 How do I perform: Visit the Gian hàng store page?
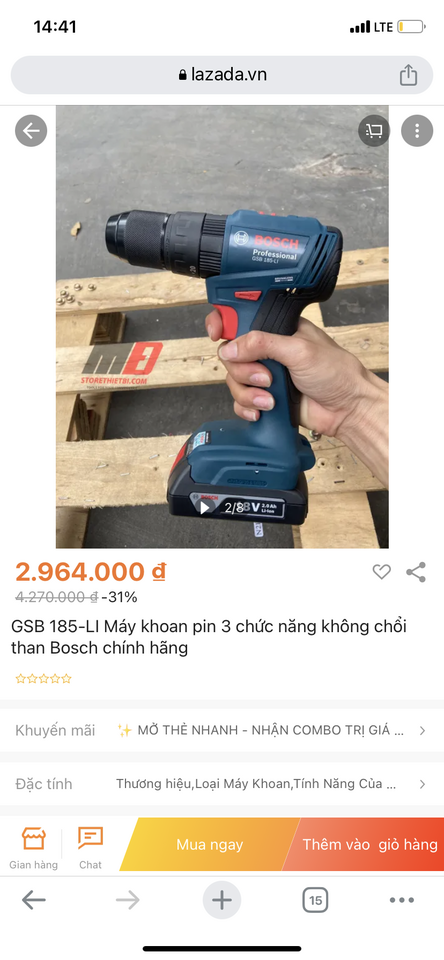34,847
